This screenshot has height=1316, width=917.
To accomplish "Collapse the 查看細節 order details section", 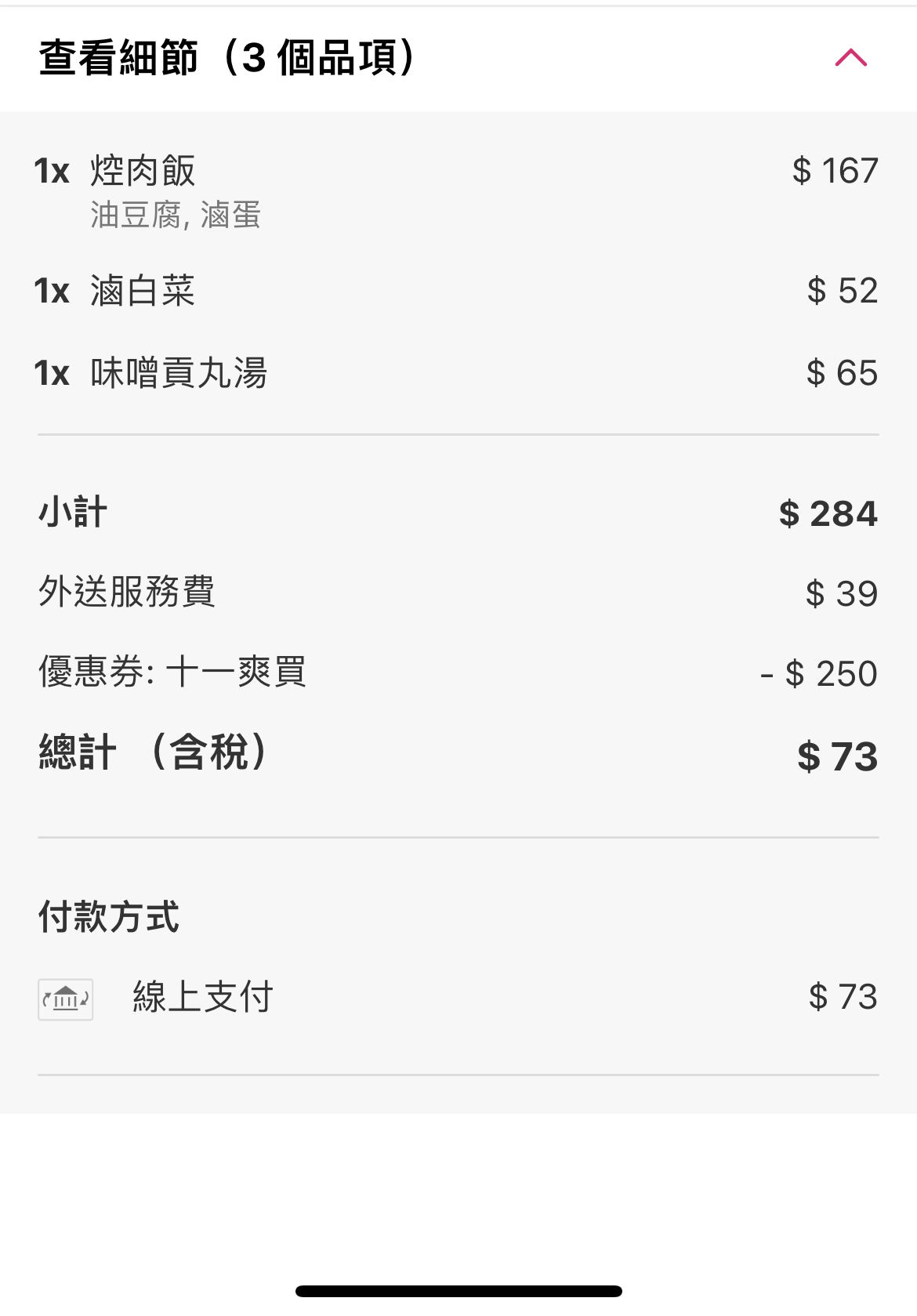I will point(850,58).
